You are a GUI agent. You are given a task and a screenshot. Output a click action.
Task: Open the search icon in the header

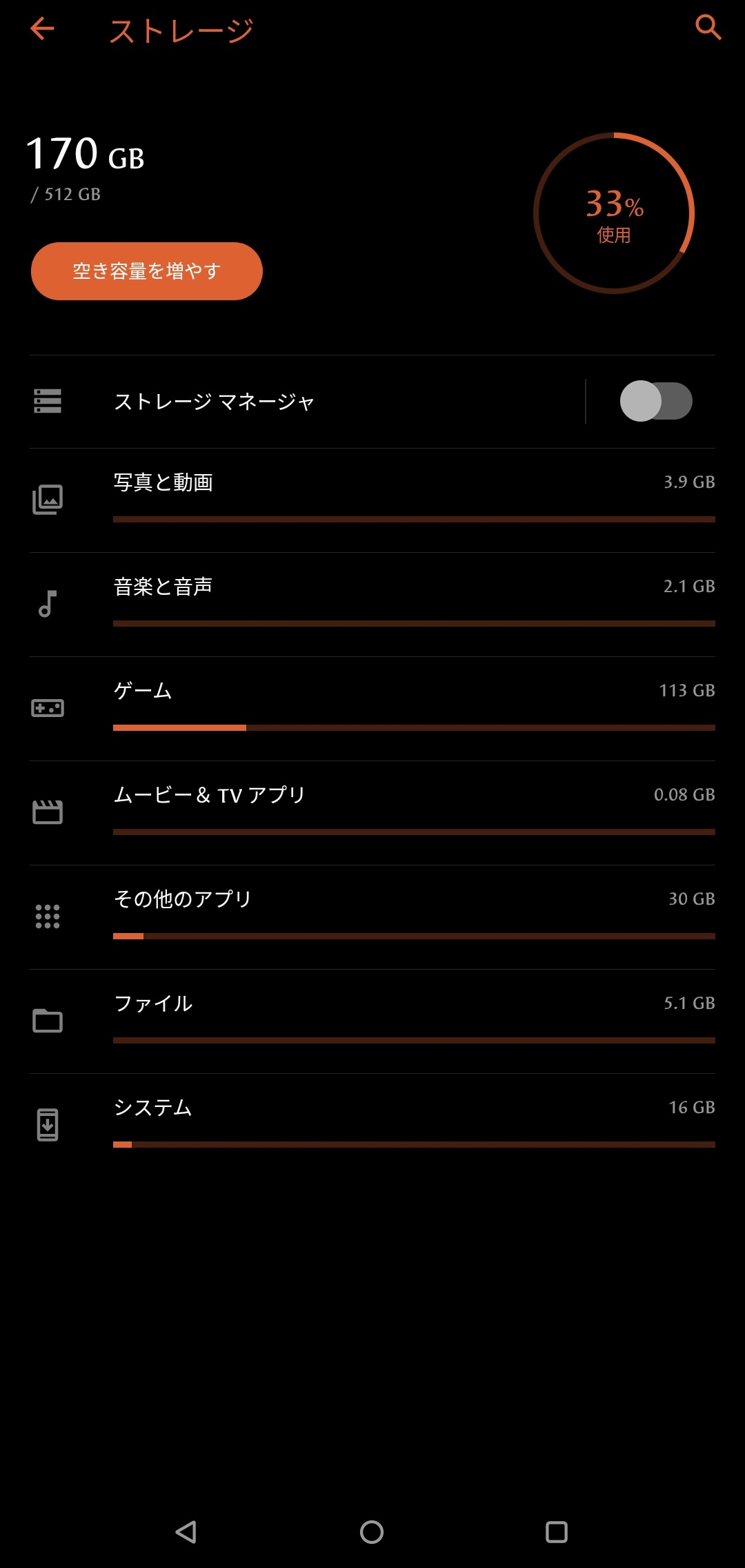pyautogui.click(x=708, y=28)
